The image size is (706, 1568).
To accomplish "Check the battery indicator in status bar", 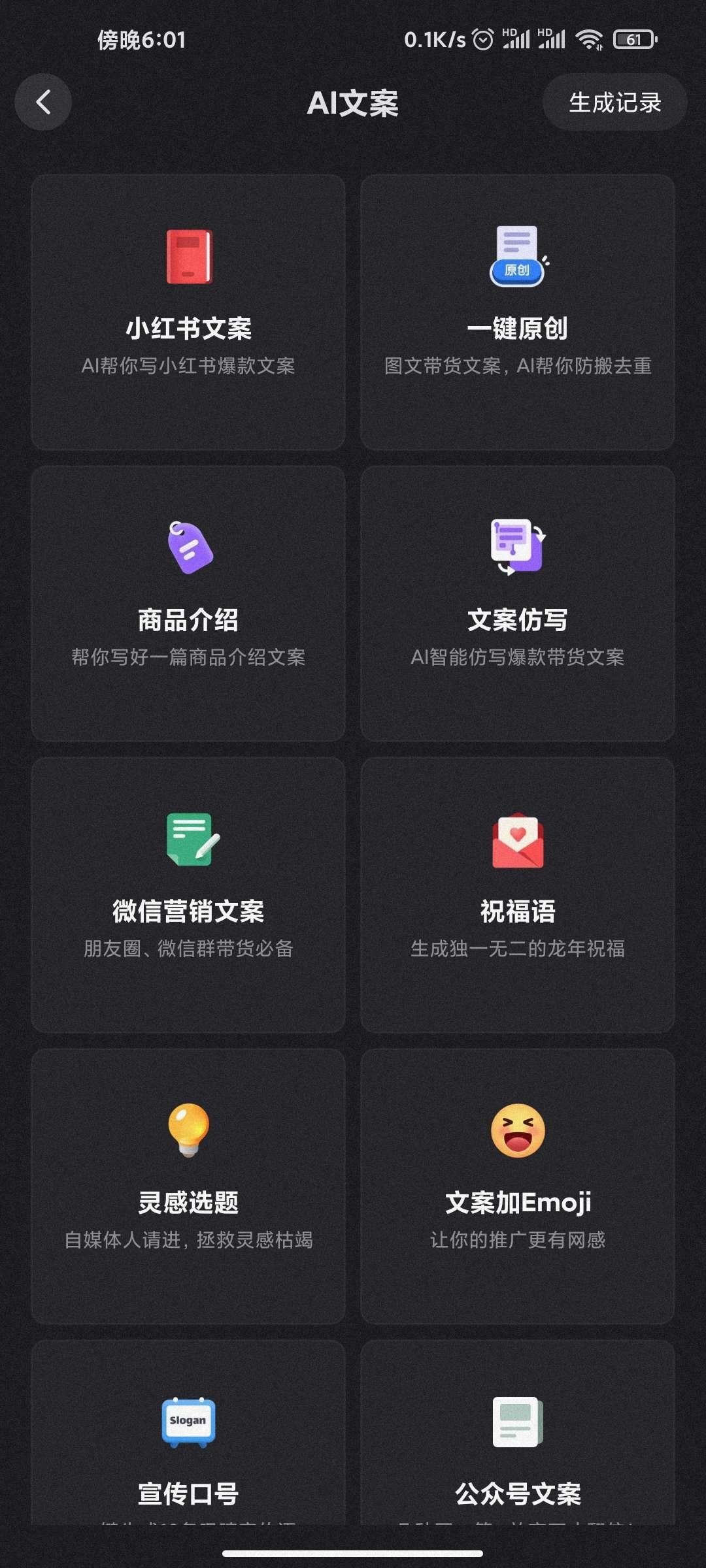I will (632, 41).
